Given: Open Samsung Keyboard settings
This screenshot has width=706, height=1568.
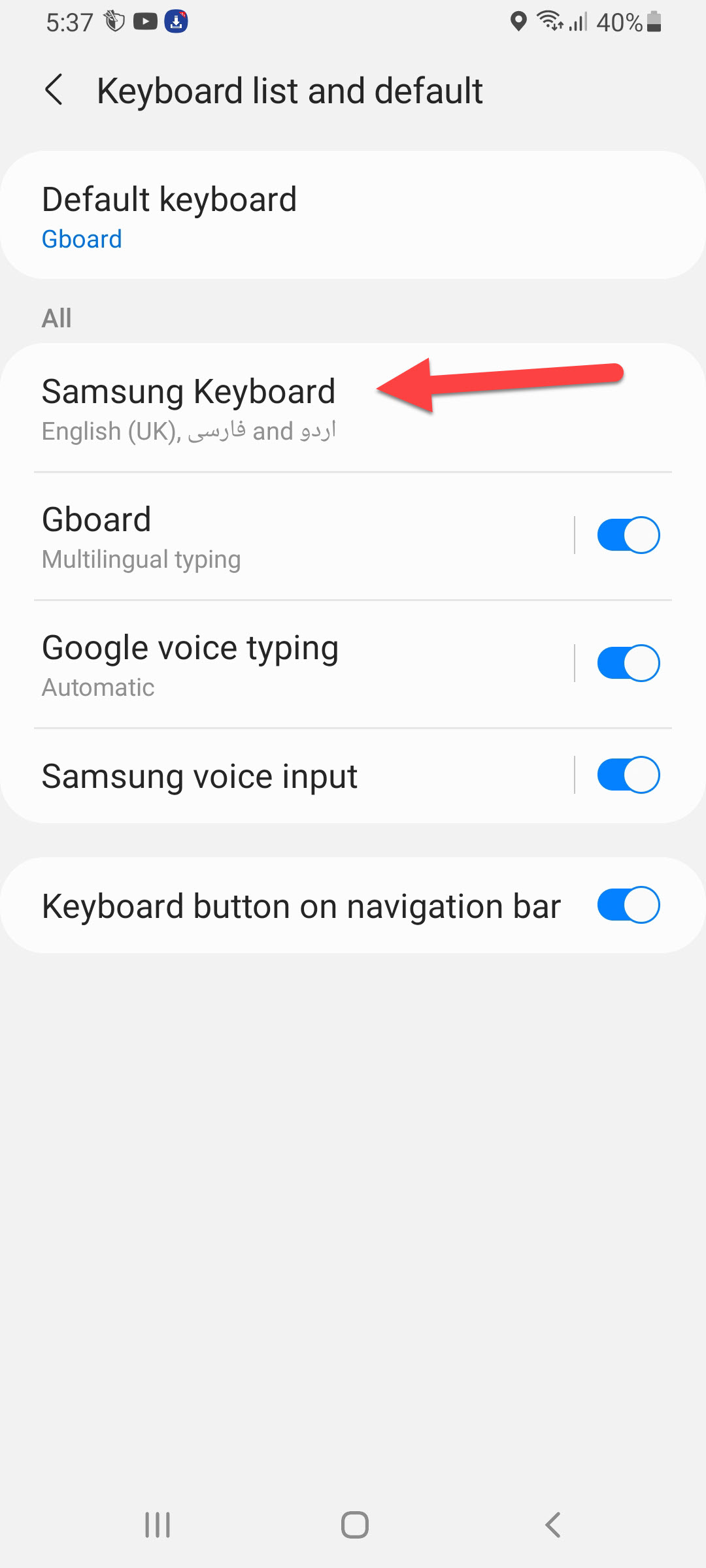Looking at the screenshot, I should (x=188, y=408).
